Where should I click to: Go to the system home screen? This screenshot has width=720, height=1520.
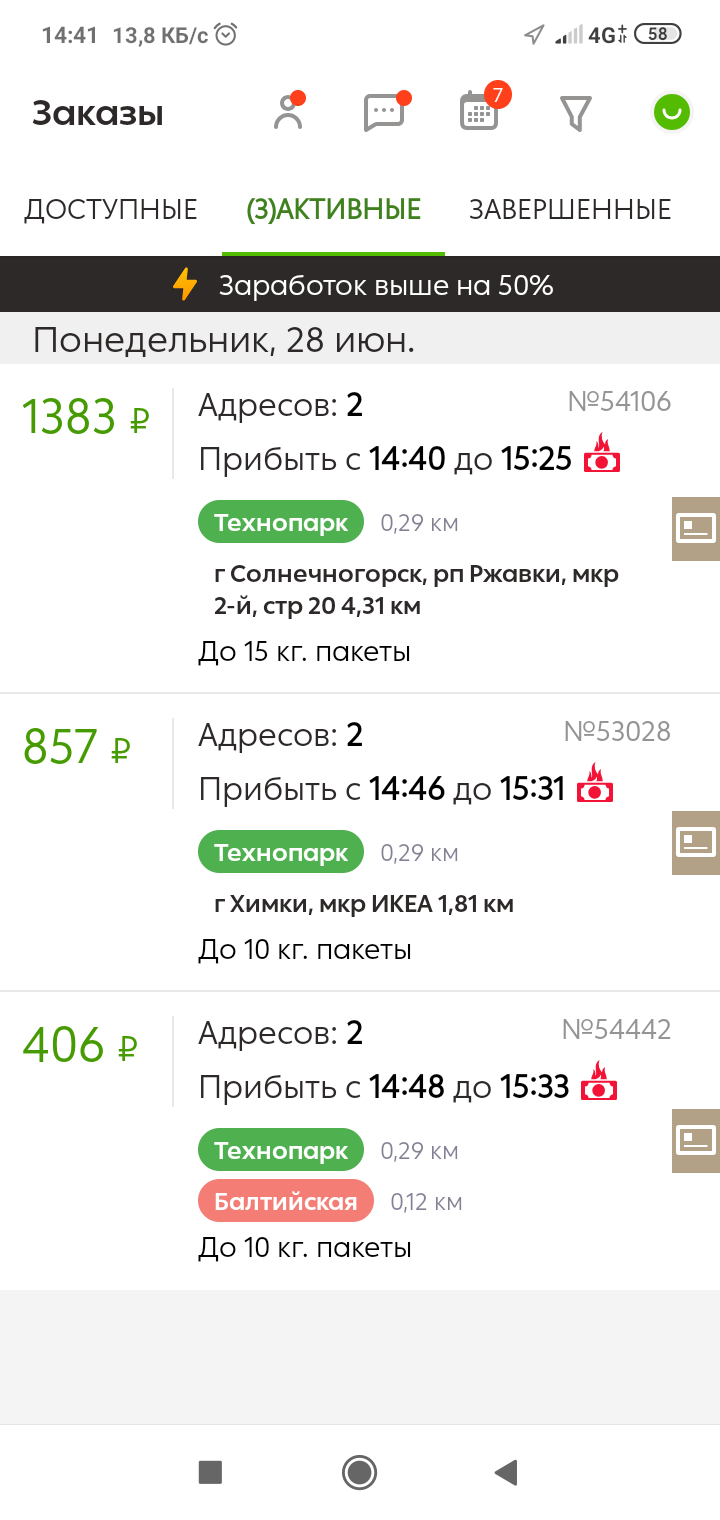359,1472
